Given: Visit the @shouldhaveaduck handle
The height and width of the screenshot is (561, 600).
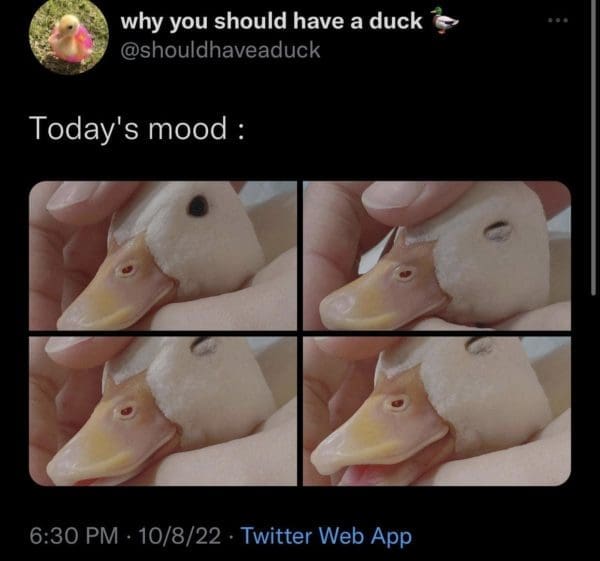Looking at the screenshot, I should coord(220,49).
